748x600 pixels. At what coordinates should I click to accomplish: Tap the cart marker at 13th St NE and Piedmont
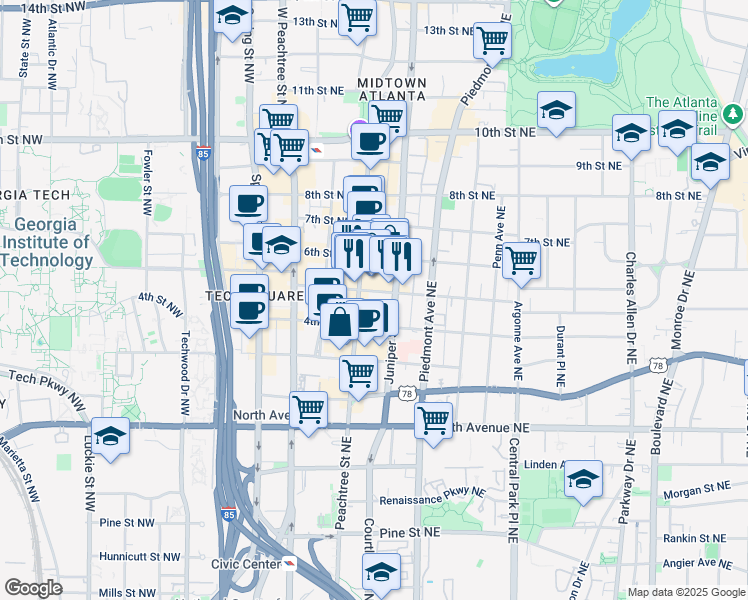(x=491, y=40)
